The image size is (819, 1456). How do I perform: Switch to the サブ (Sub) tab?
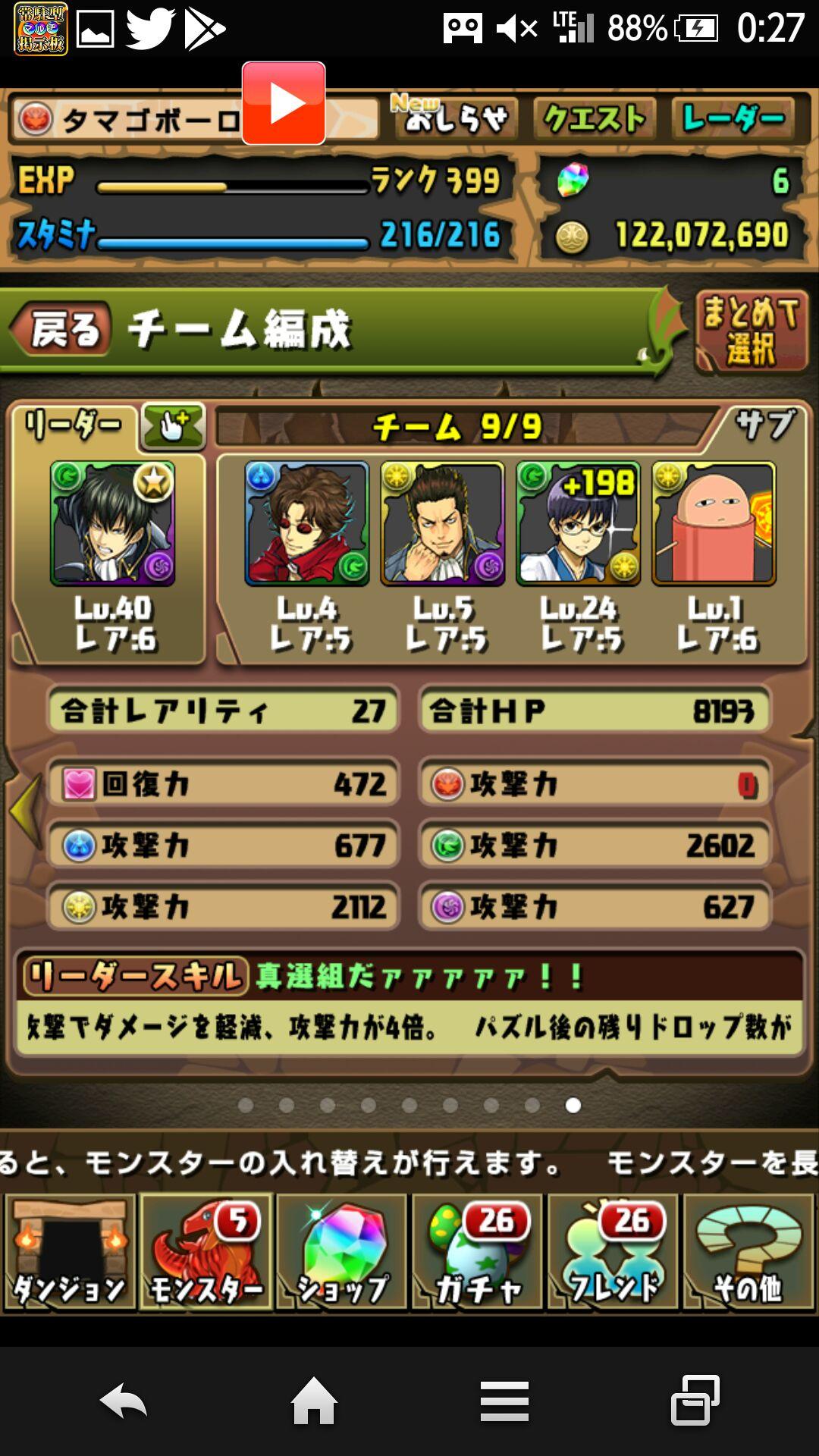[766, 423]
